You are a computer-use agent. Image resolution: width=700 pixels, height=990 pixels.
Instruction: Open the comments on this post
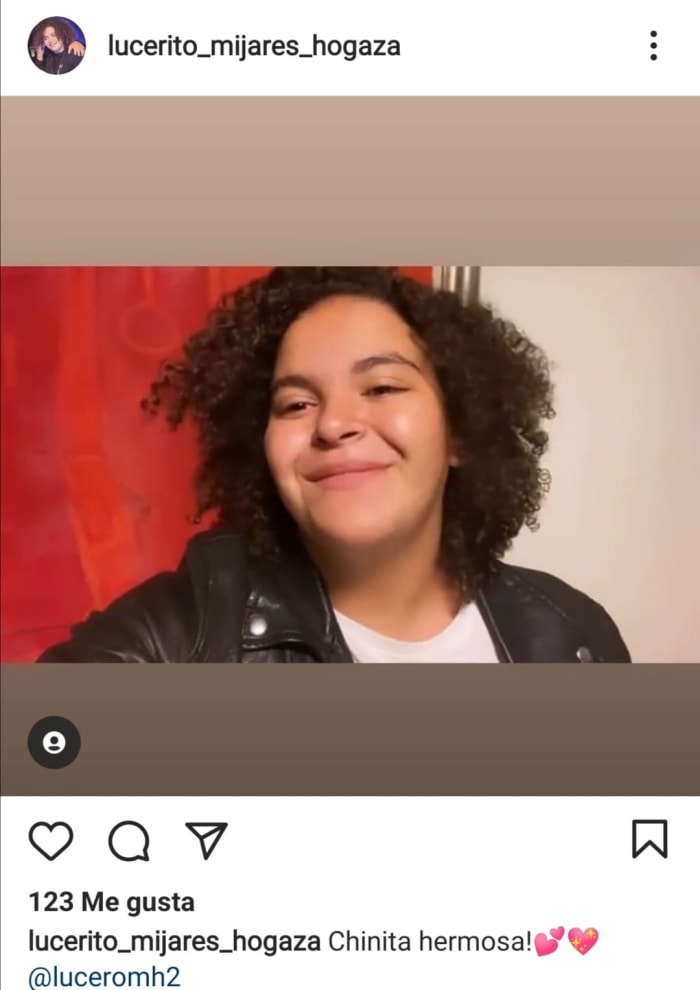click(129, 841)
